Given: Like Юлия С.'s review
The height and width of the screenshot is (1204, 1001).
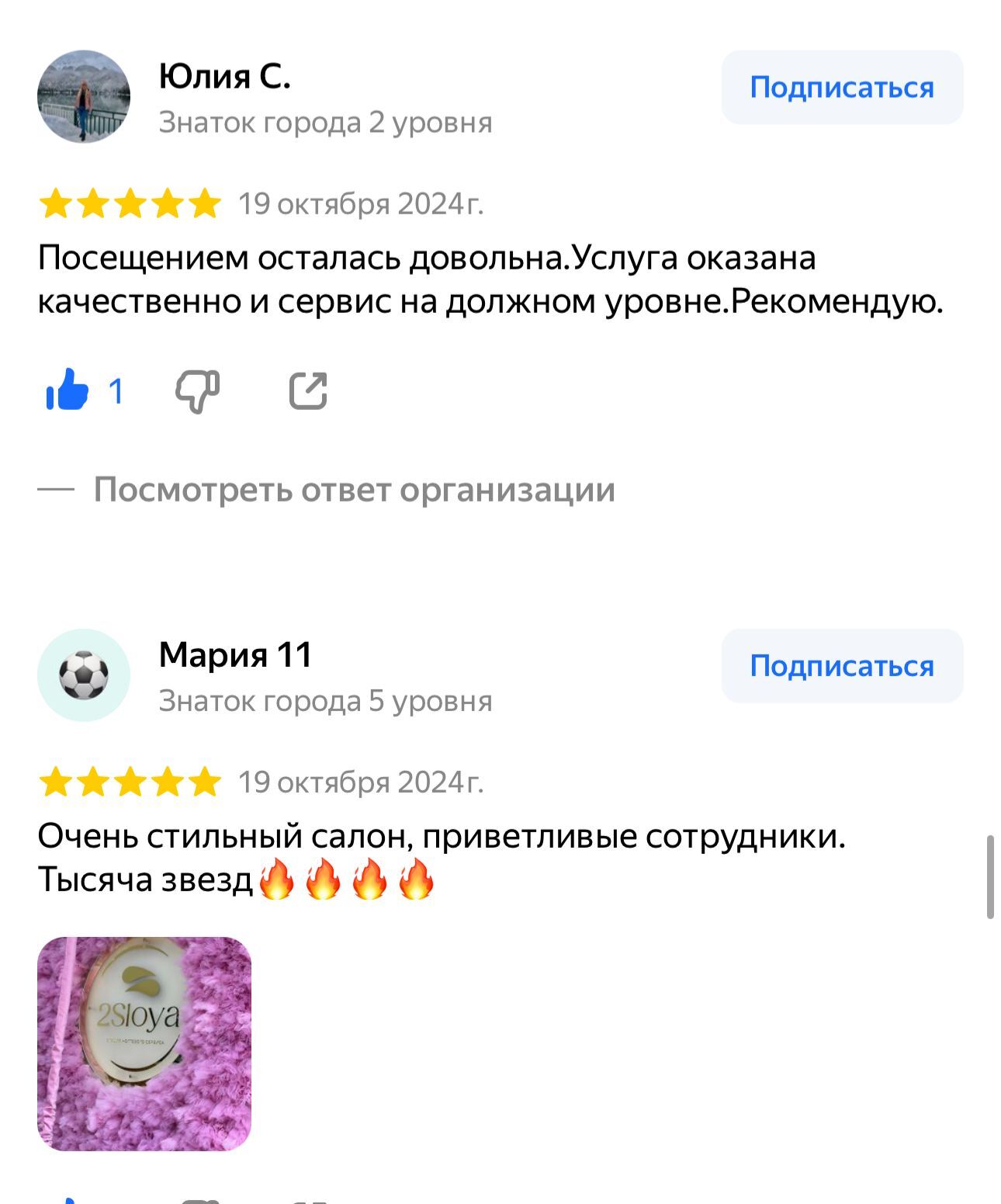Looking at the screenshot, I should tap(68, 390).
